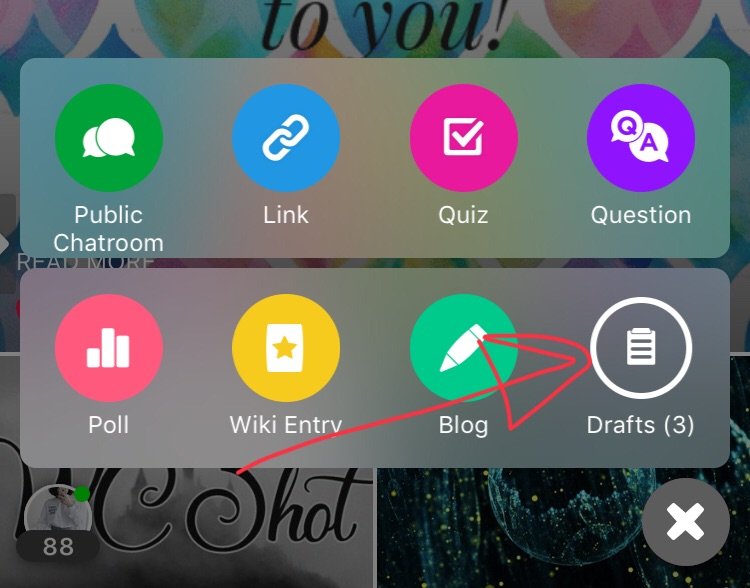The width and height of the screenshot is (750, 588).
Task: Create a new Poll
Action: pyautogui.click(x=108, y=348)
